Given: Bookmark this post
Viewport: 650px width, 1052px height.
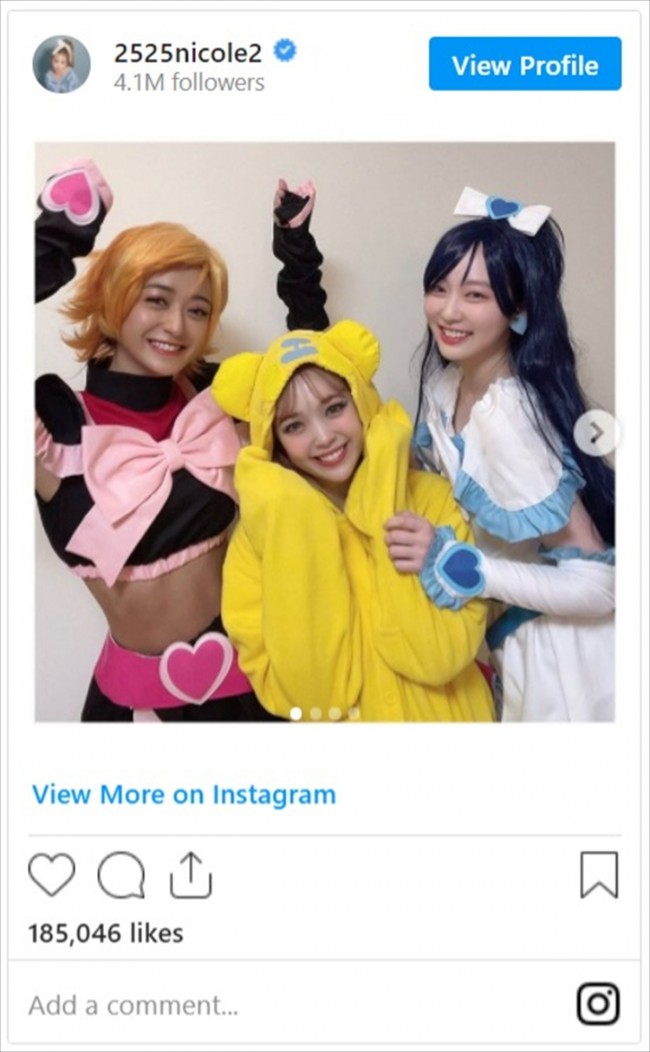Looking at the screenshot, I should 599,875.
